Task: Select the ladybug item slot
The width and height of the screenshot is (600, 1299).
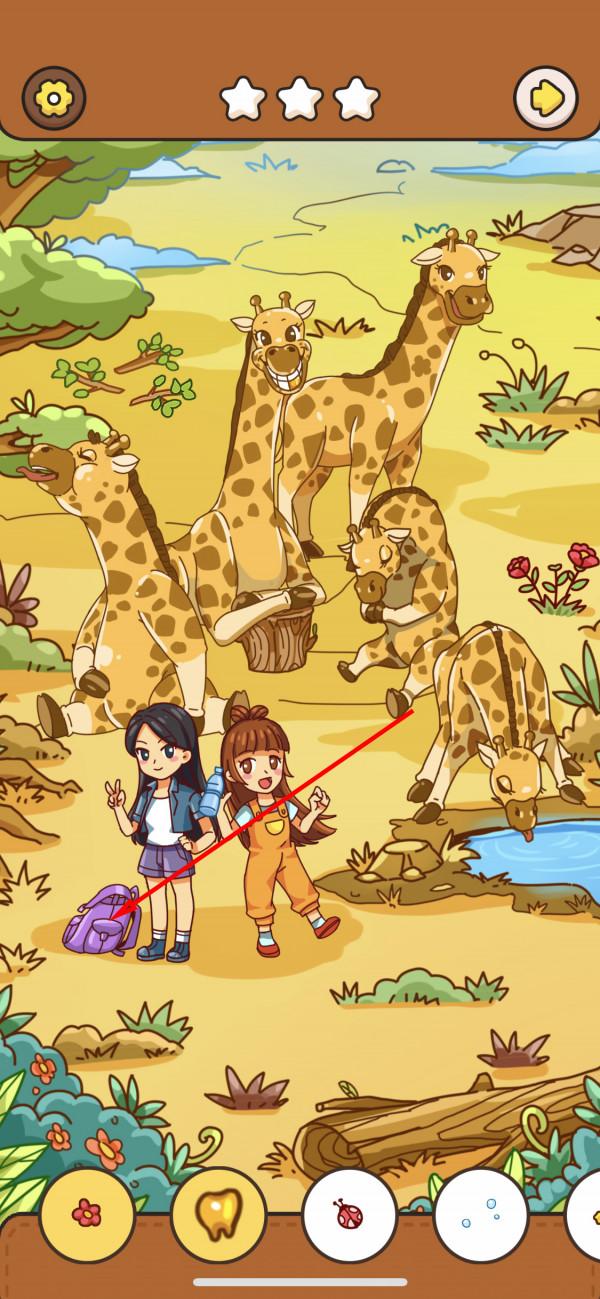Action: [x=349, y=1215]
